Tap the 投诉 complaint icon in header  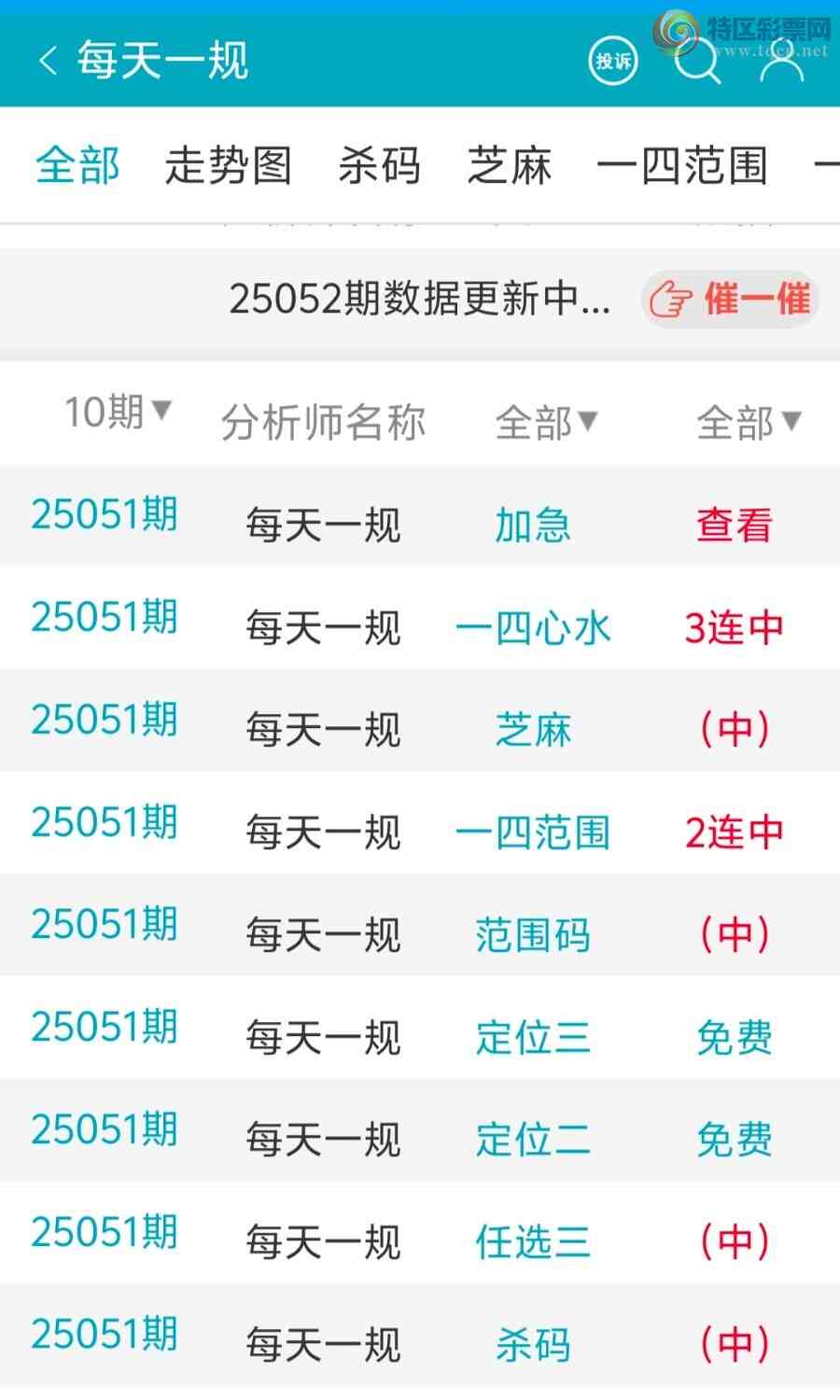(x=611, y=61)
